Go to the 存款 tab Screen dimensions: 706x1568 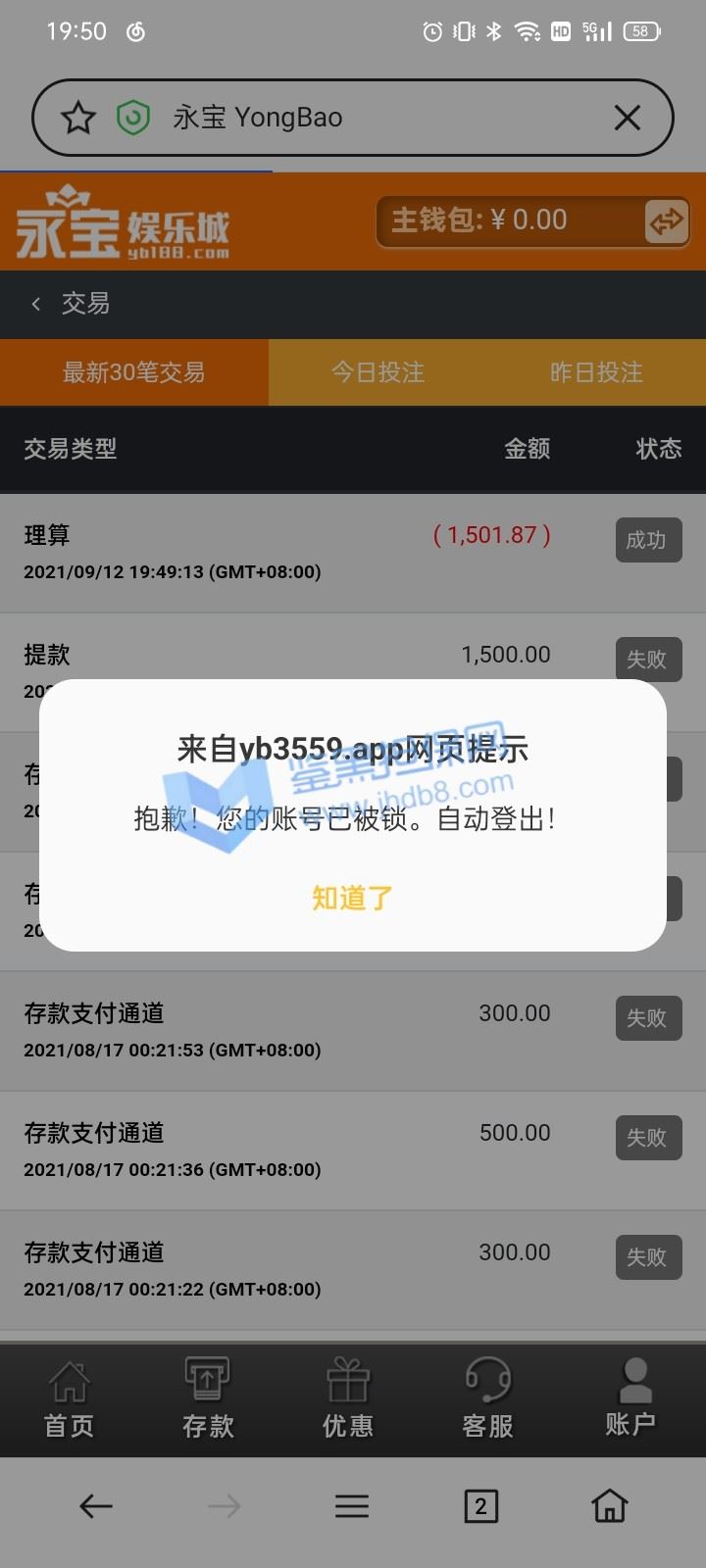[x=208, y=1398]
